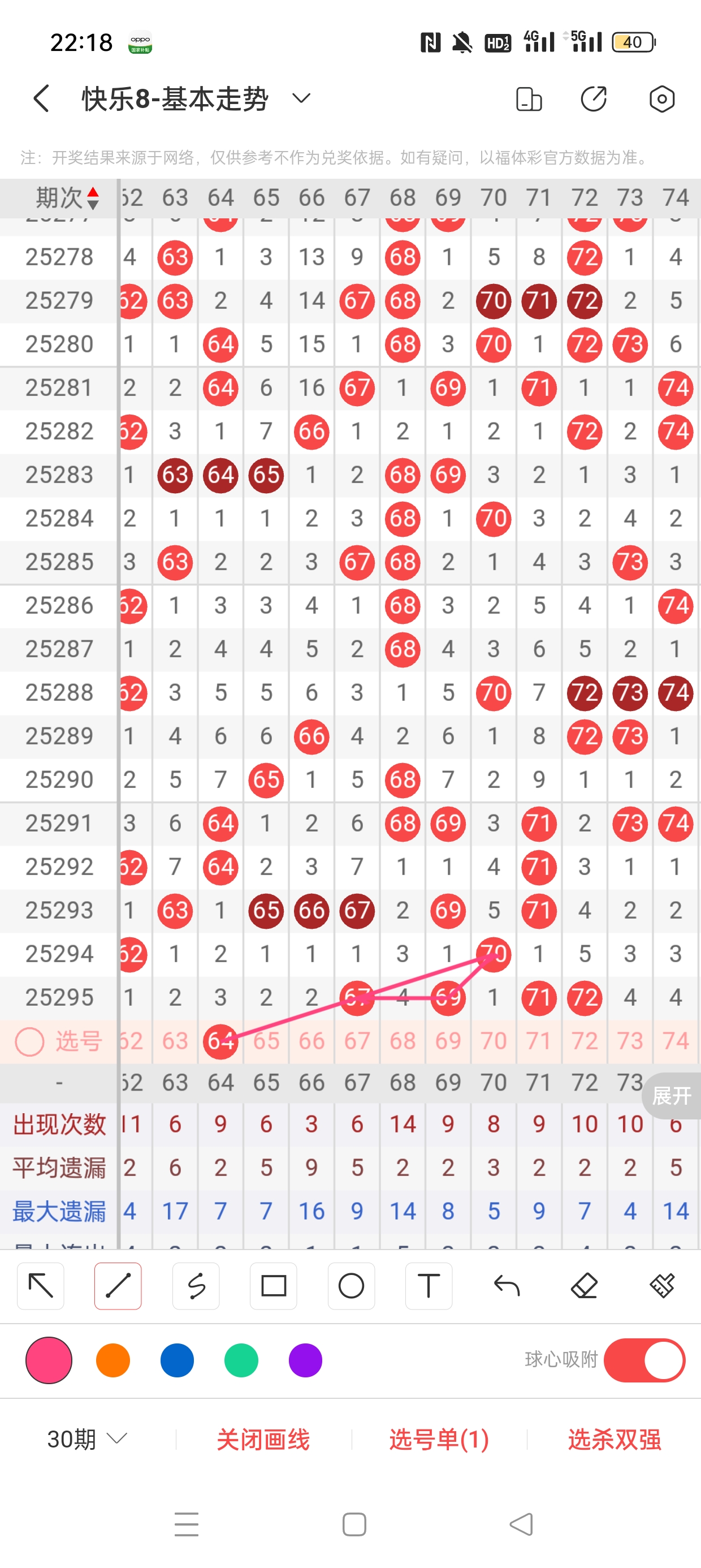Turn off the 球心吸附 switch
Image resolution: width=701 pixels, height=1568 pixels.
coord(644,1360)
